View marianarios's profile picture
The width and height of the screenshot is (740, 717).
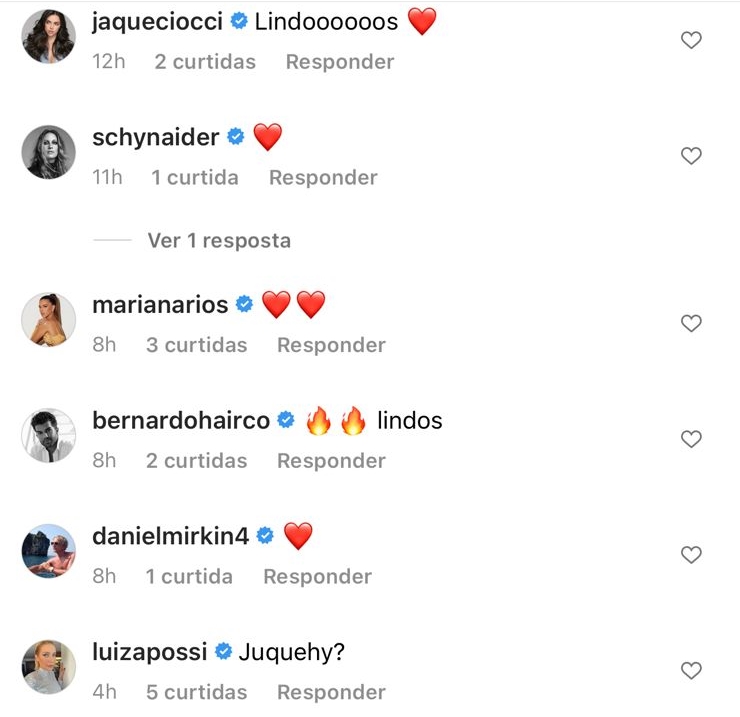(x=49, y=320)
